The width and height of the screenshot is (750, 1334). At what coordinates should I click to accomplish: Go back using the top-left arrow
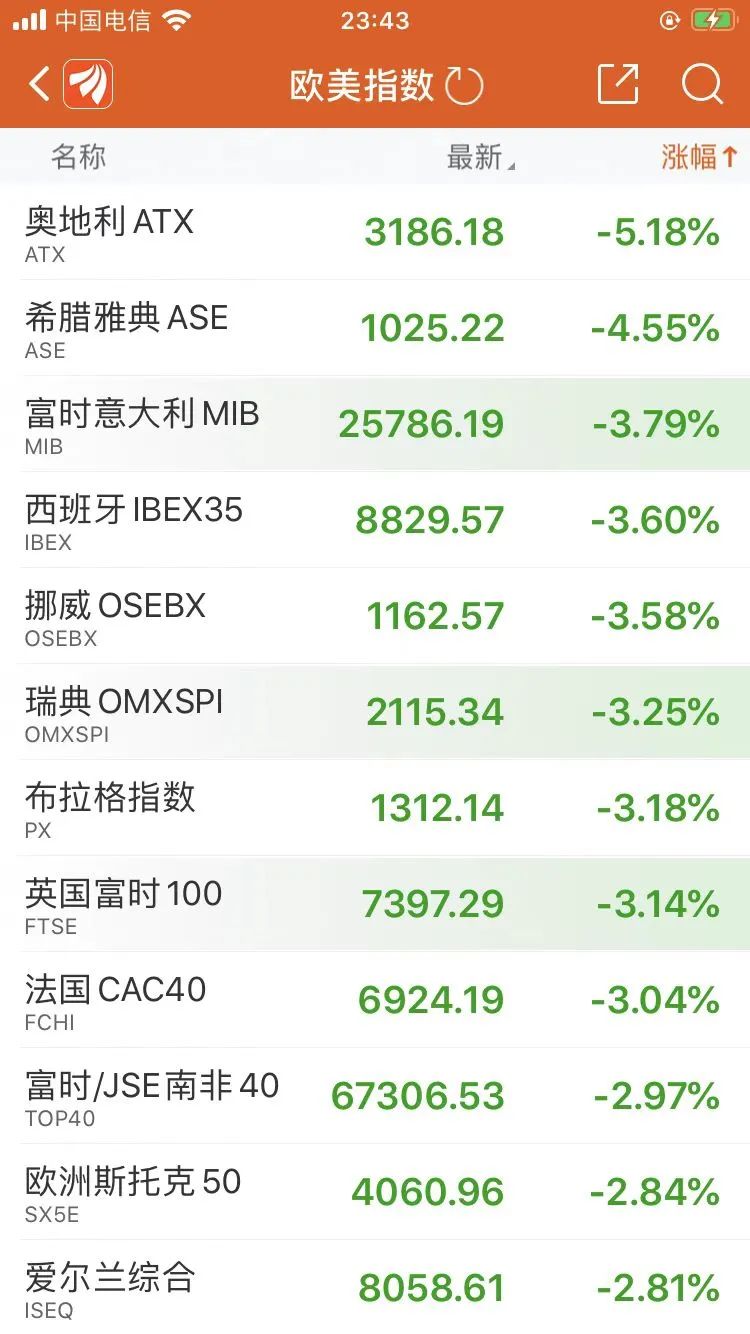coord(39,85)
